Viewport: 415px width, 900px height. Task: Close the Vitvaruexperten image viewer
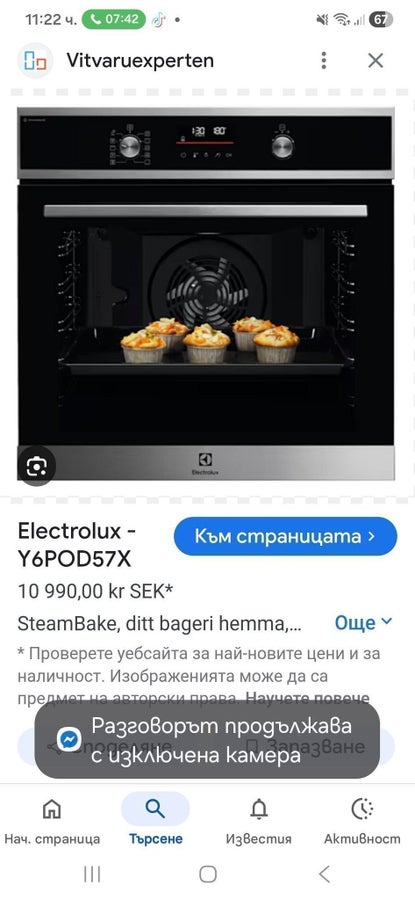[x=375, y=60]
